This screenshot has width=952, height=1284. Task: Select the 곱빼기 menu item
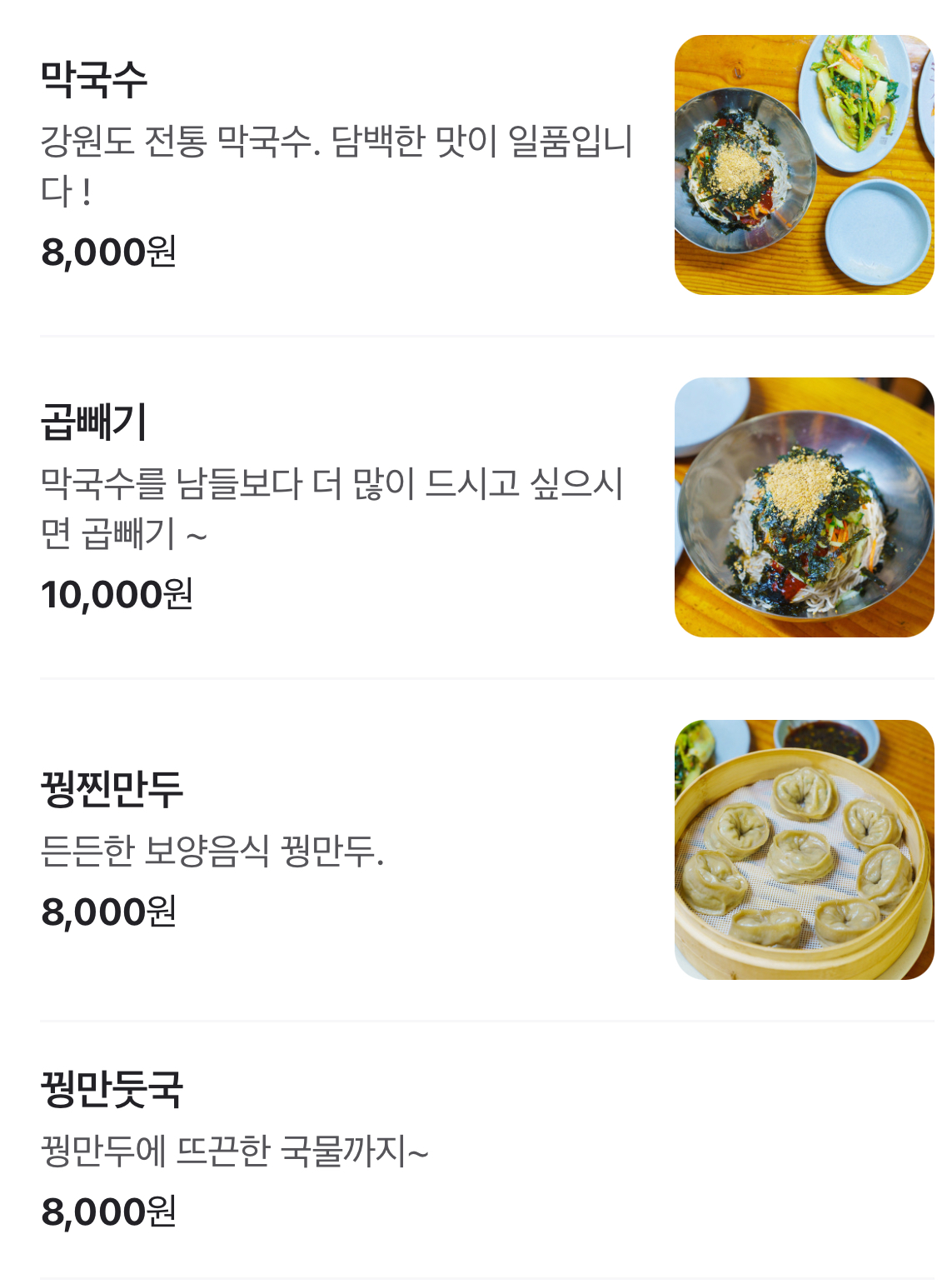pyautogui.click(x=94, y=422)
